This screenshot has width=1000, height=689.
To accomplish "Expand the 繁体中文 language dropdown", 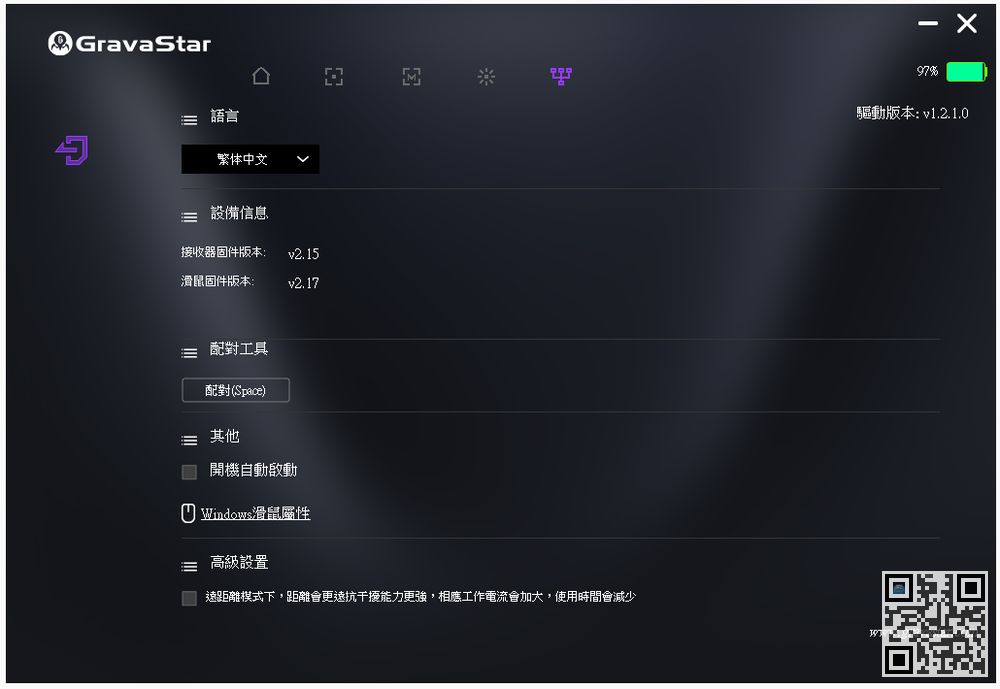I will (250, 159).
